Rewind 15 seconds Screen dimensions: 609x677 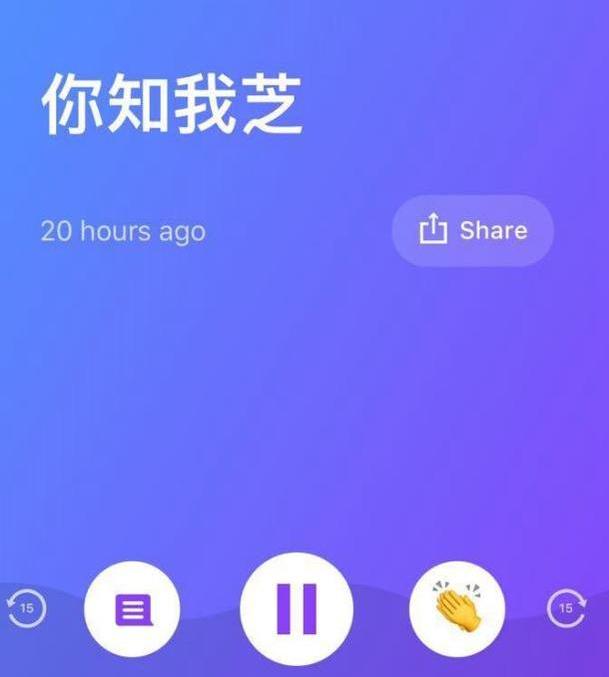[26, 608]
